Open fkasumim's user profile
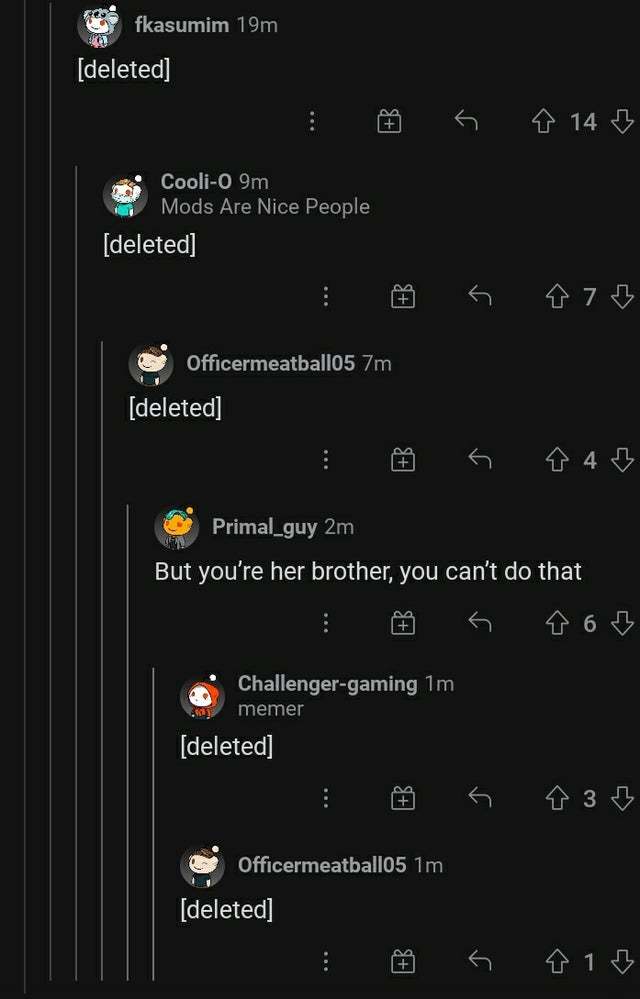 (x=182, y=25)
